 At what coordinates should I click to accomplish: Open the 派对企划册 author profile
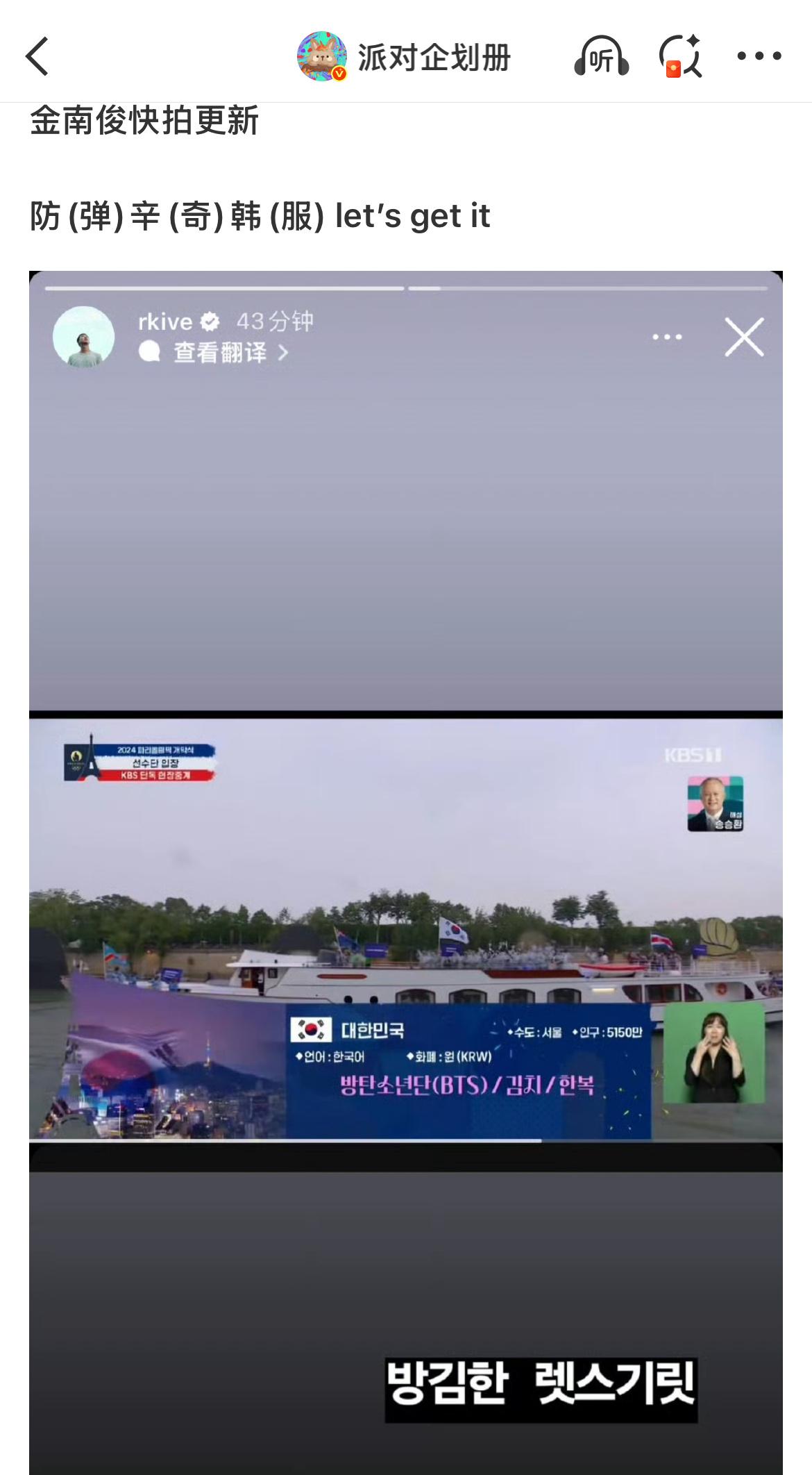(x=404, y=56)
